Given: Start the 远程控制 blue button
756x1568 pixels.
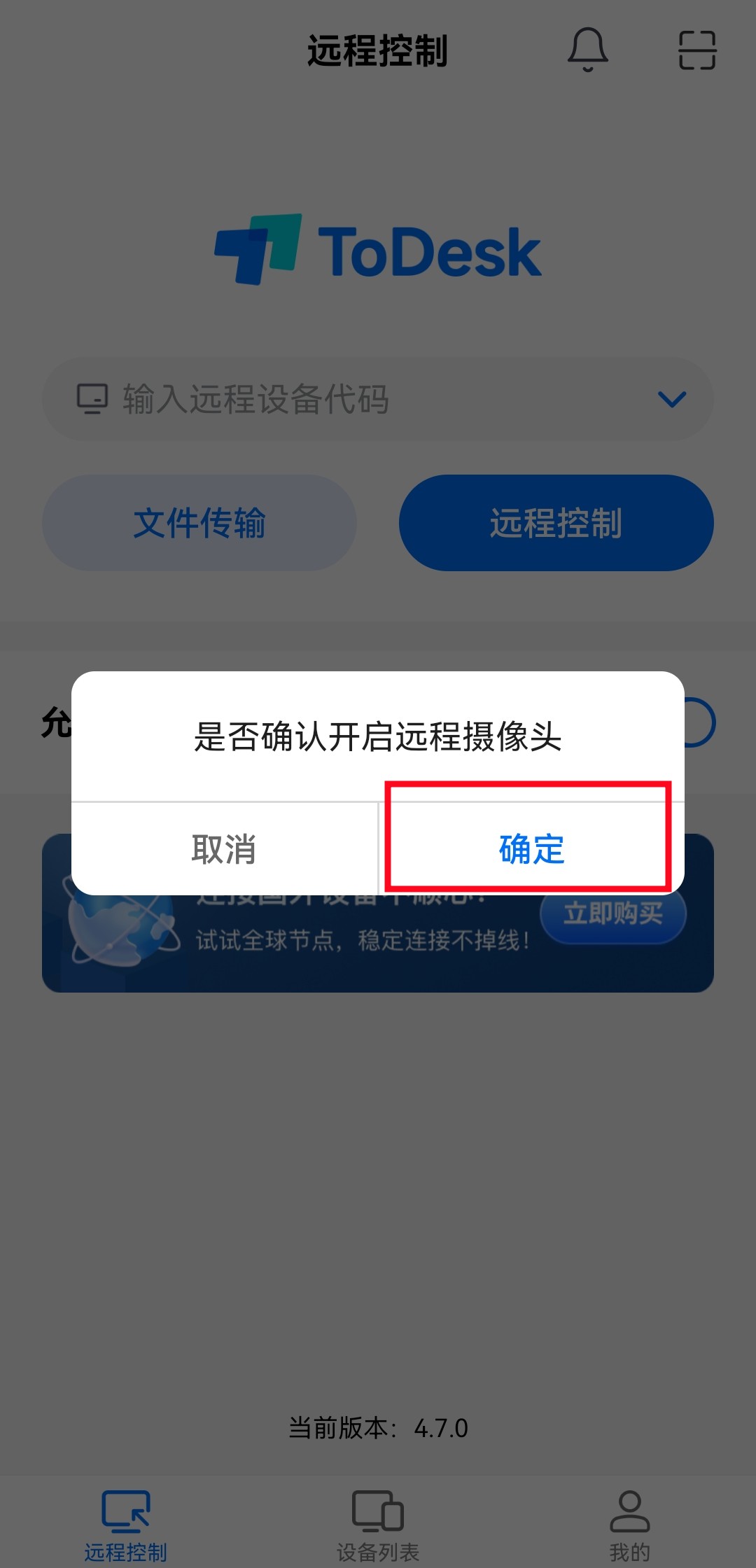Looking at the screenshot, I should click(x=556, y=523).
